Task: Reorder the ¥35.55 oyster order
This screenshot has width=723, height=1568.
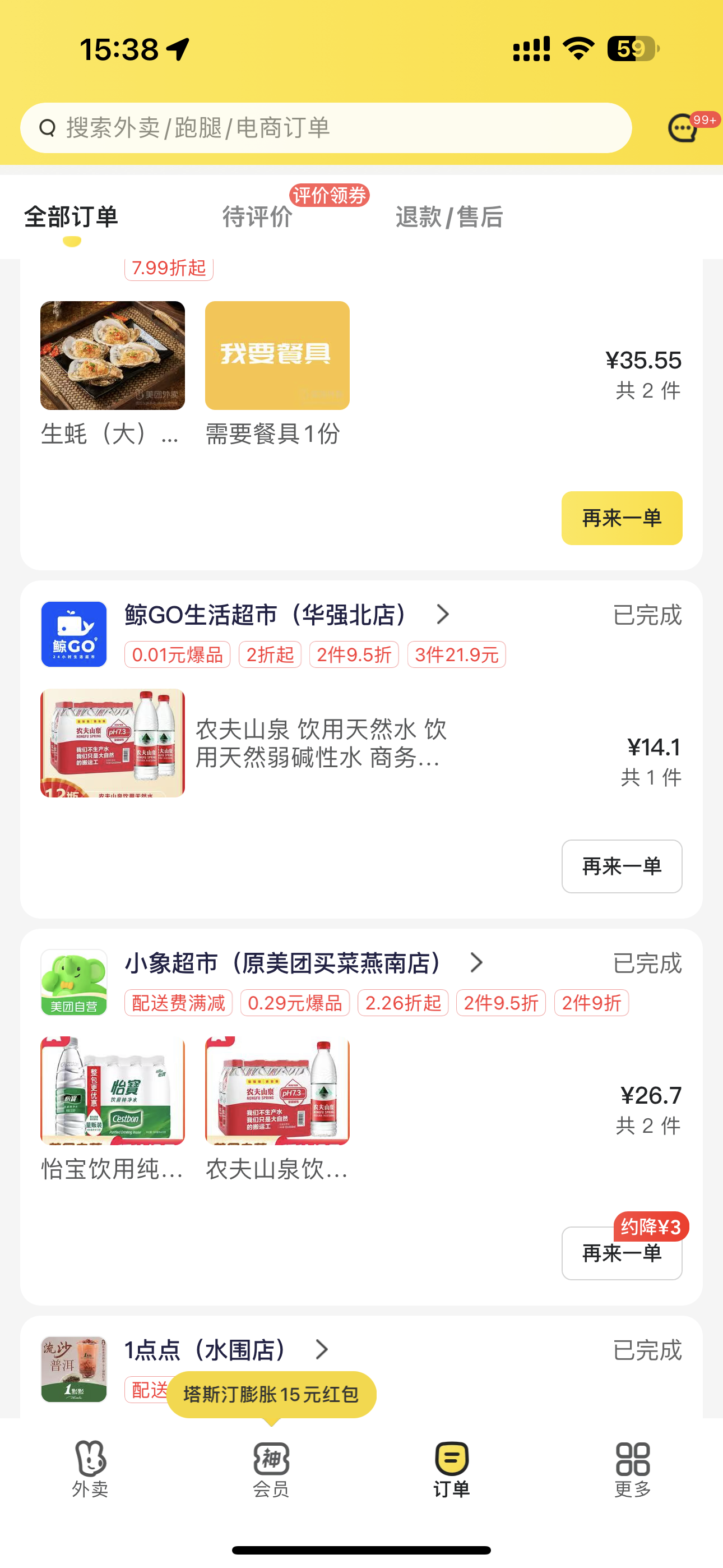Action: pos(622,518)
